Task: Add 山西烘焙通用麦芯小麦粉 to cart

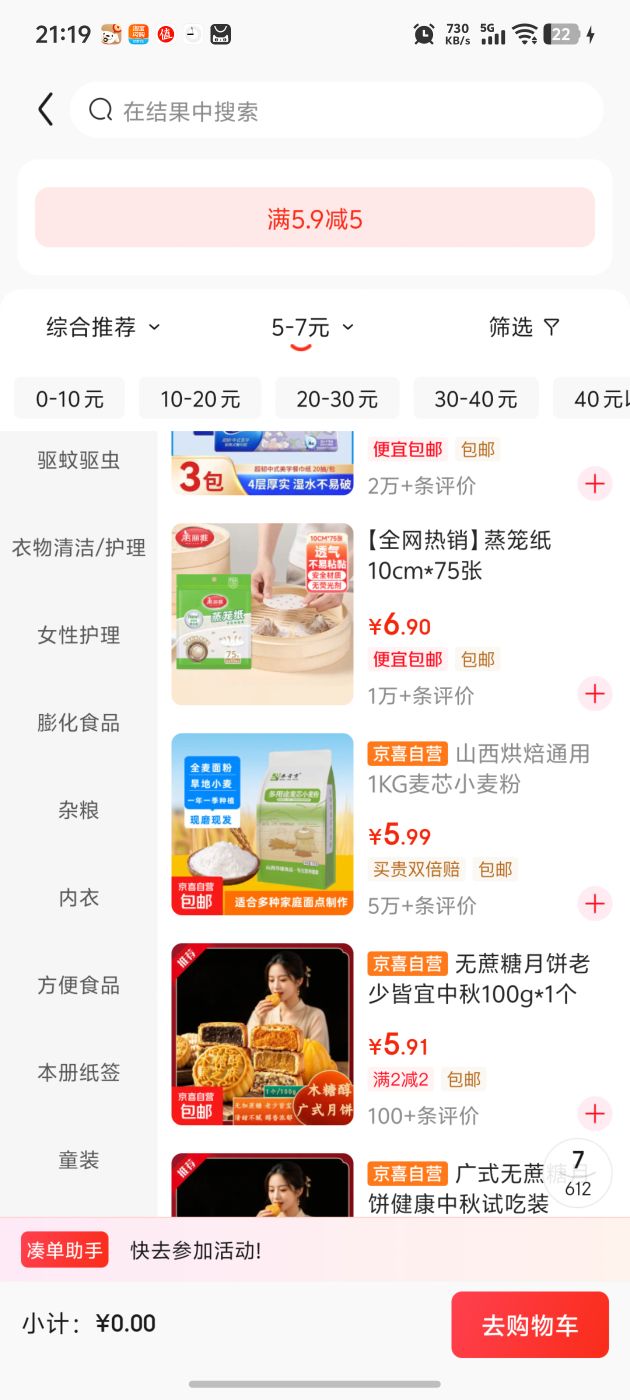Action: [595, 903]
